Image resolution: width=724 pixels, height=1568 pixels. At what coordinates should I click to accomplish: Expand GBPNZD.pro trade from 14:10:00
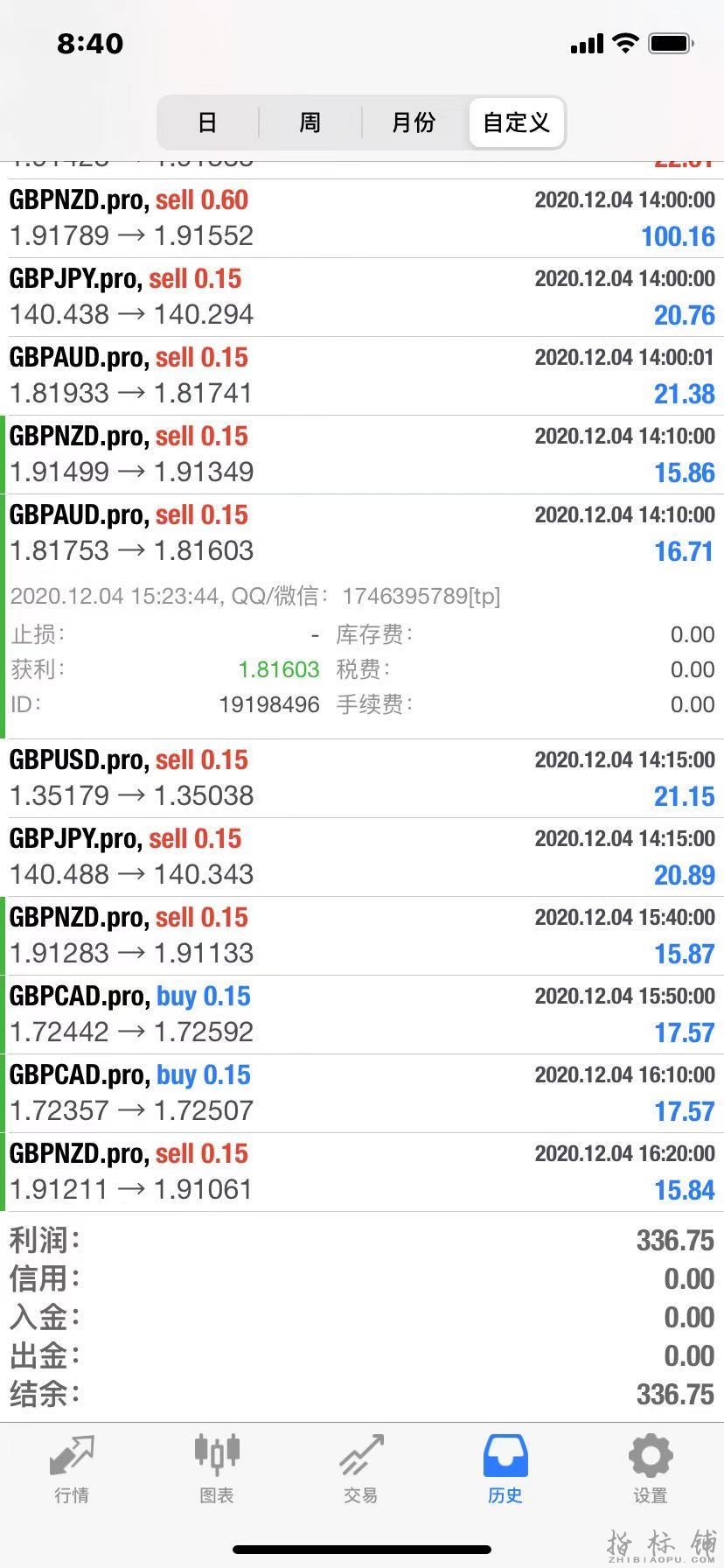362,454
